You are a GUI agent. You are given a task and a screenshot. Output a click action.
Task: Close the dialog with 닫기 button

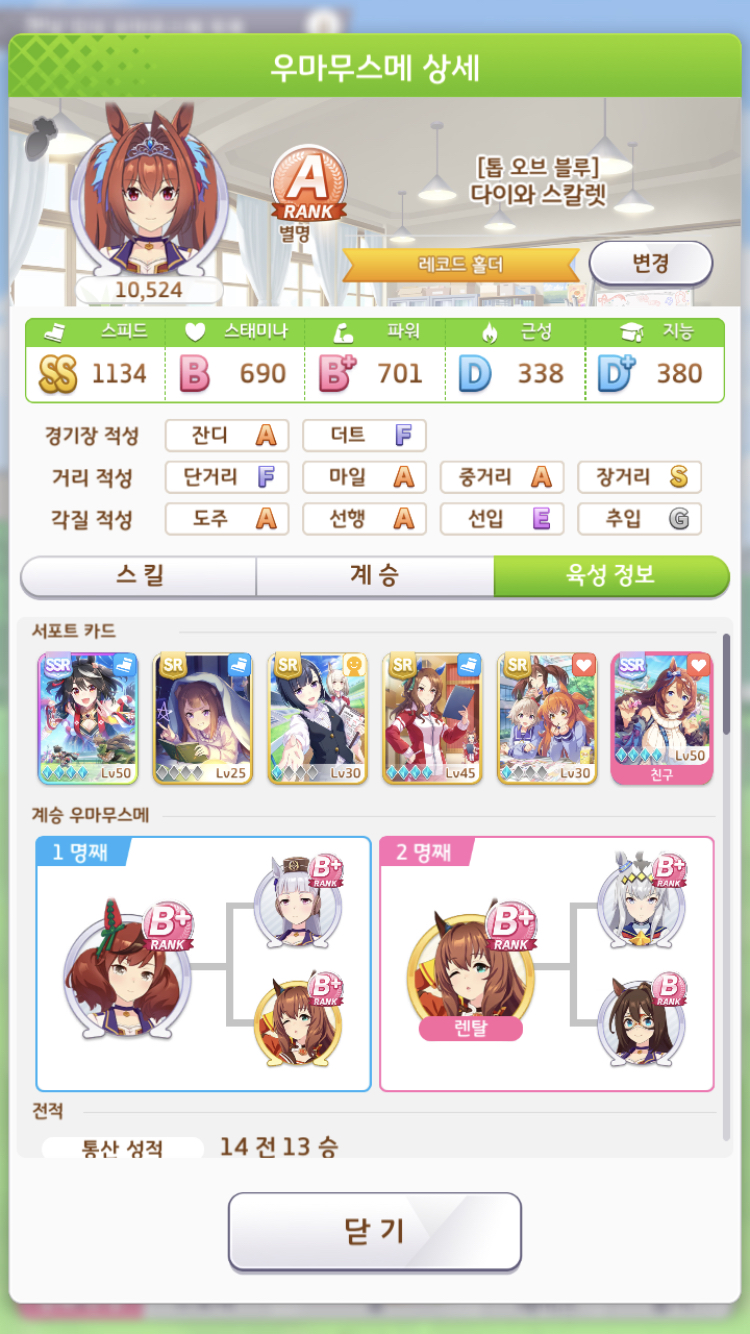click(375, 1231)
